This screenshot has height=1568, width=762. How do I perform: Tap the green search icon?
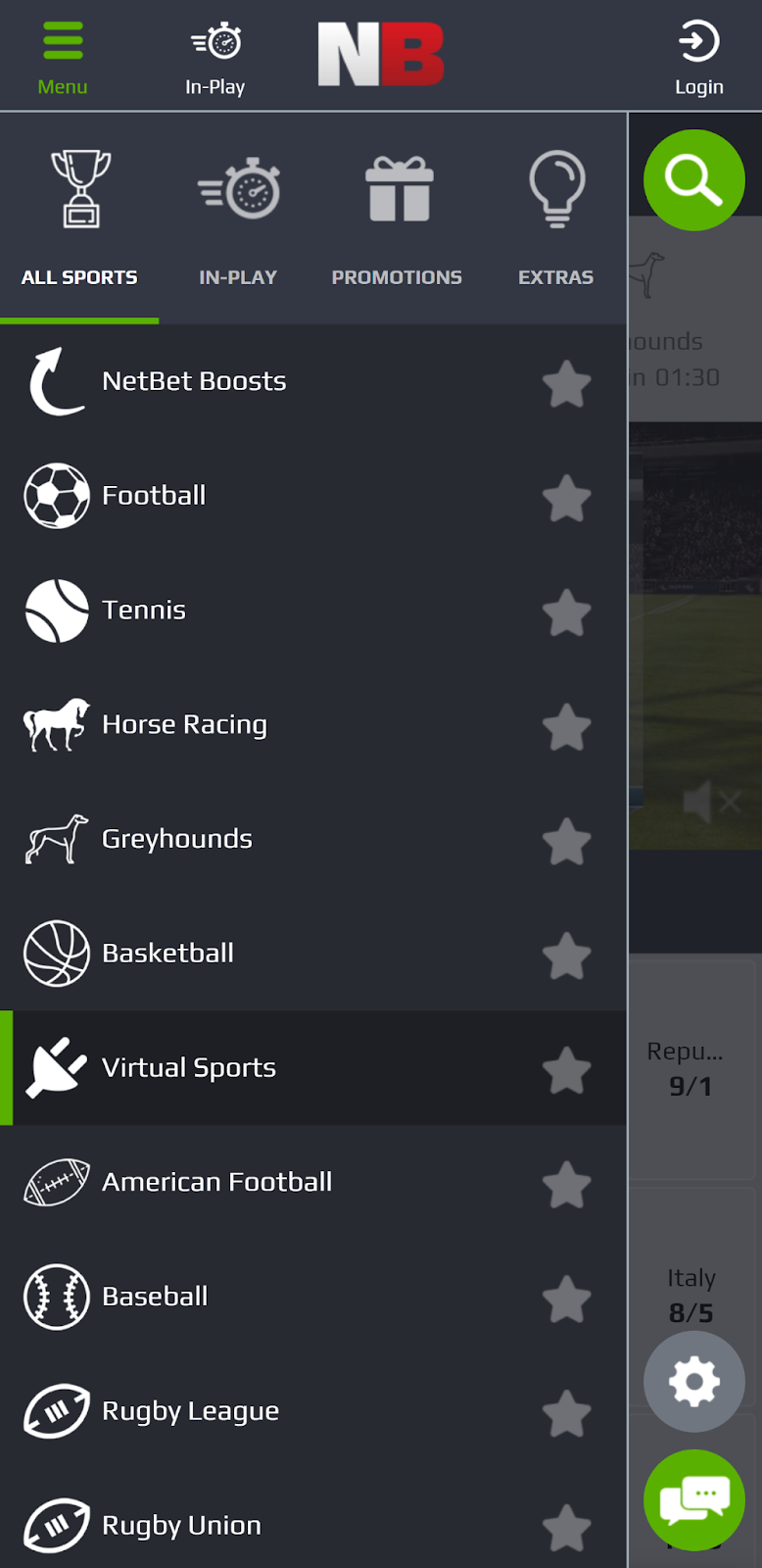694,179
